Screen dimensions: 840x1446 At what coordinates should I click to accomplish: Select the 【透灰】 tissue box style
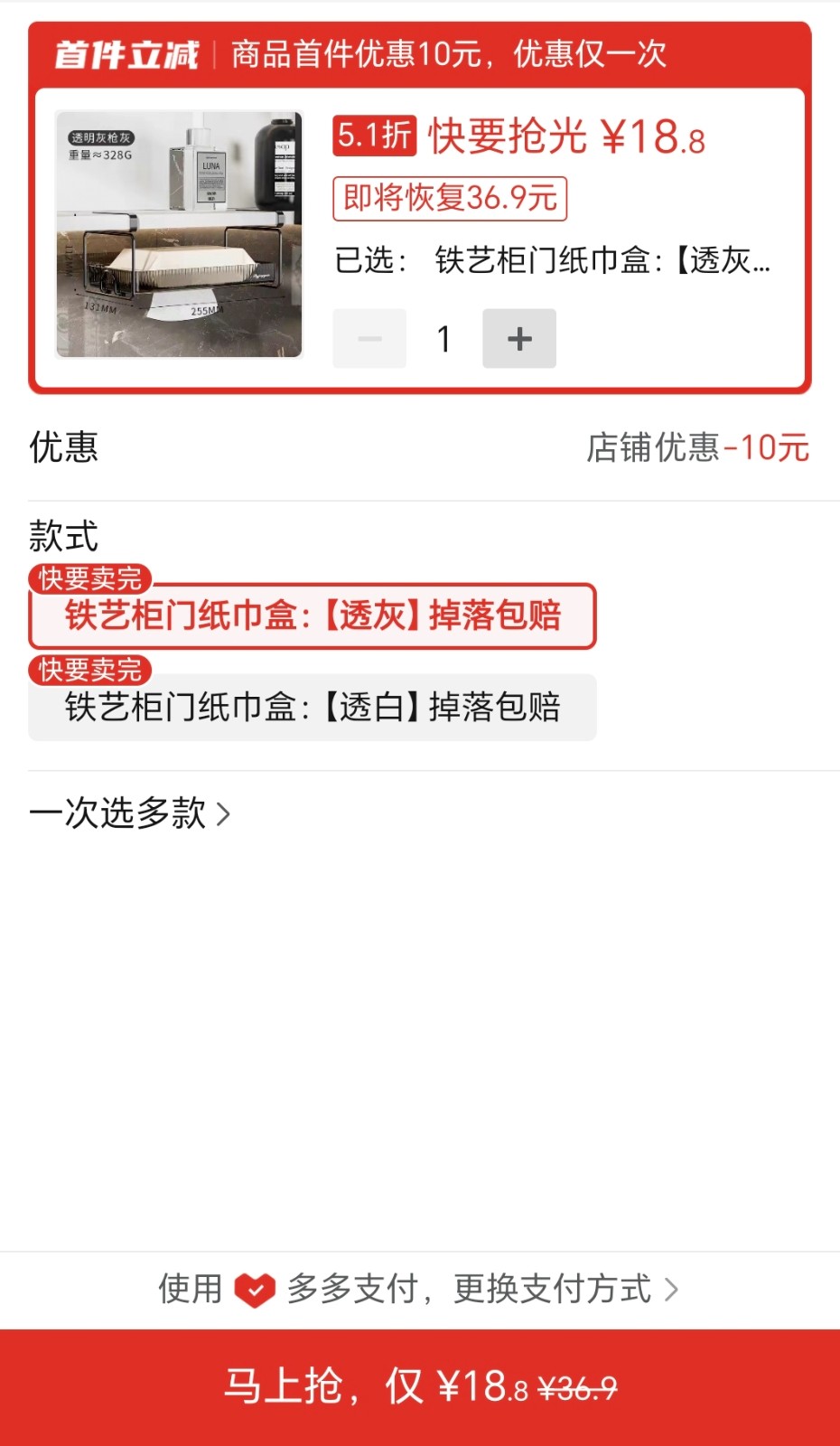[x=313, y=616]
